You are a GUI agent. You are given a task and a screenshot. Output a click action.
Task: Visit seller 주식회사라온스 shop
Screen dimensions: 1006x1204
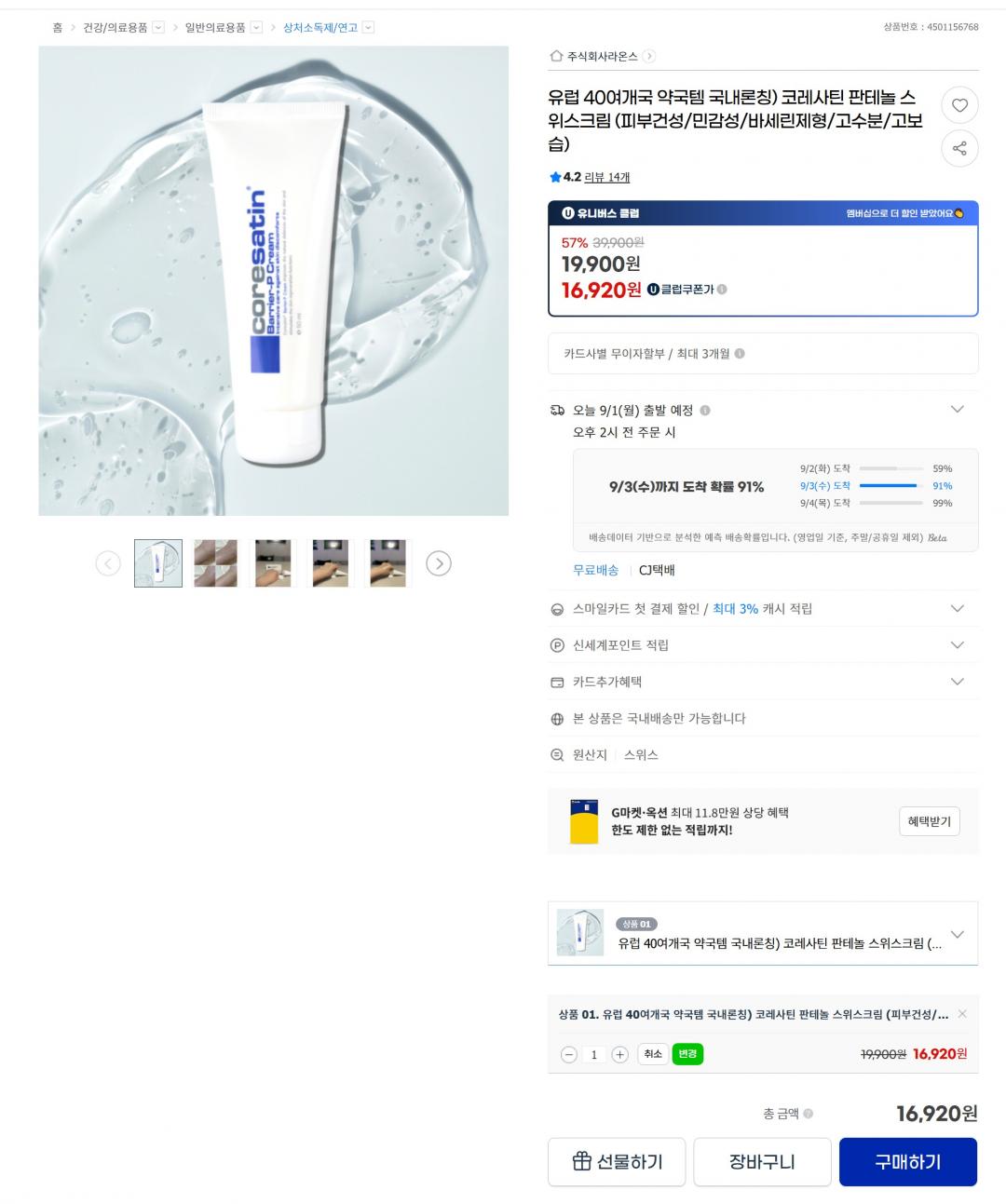[x=602, y=56]
